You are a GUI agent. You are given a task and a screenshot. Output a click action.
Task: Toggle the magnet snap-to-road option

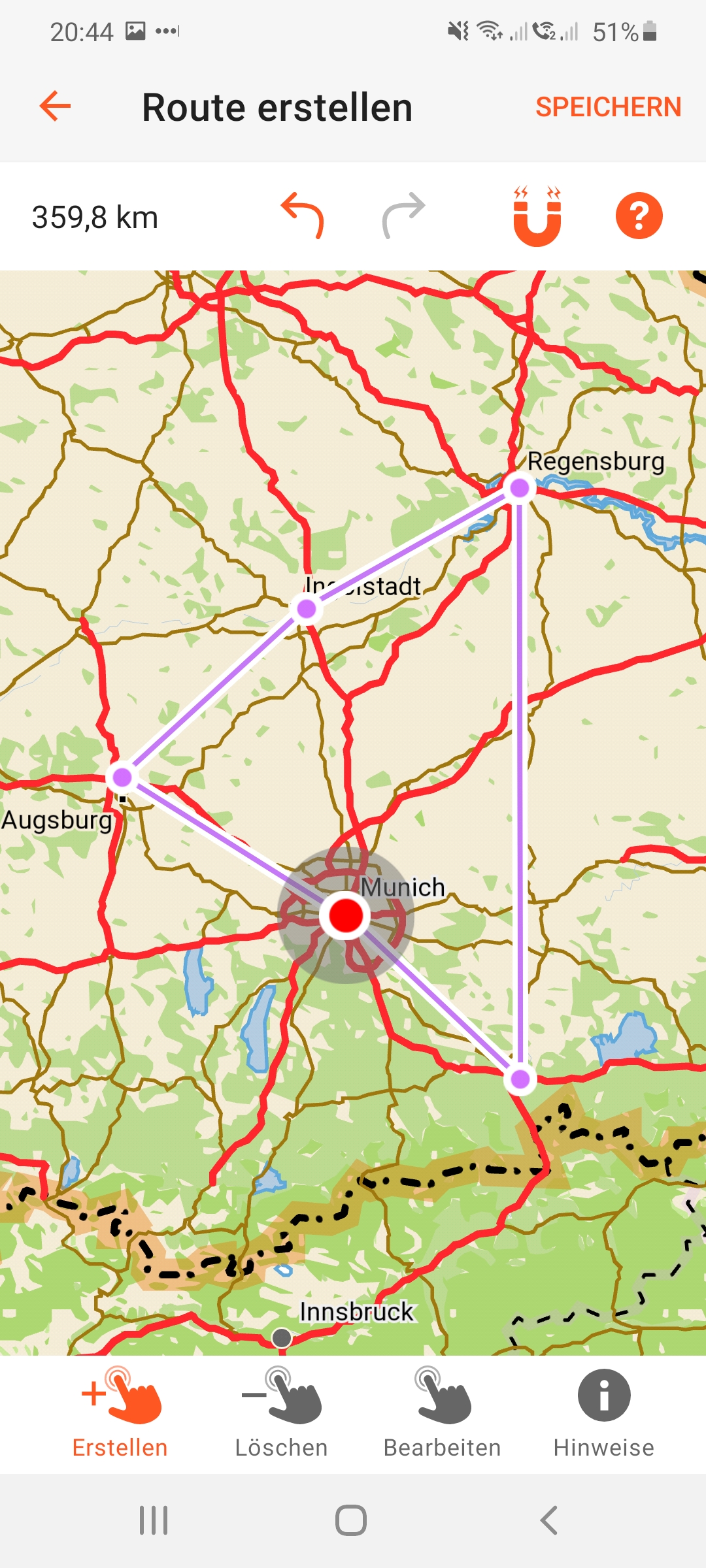tap(537, 216)
